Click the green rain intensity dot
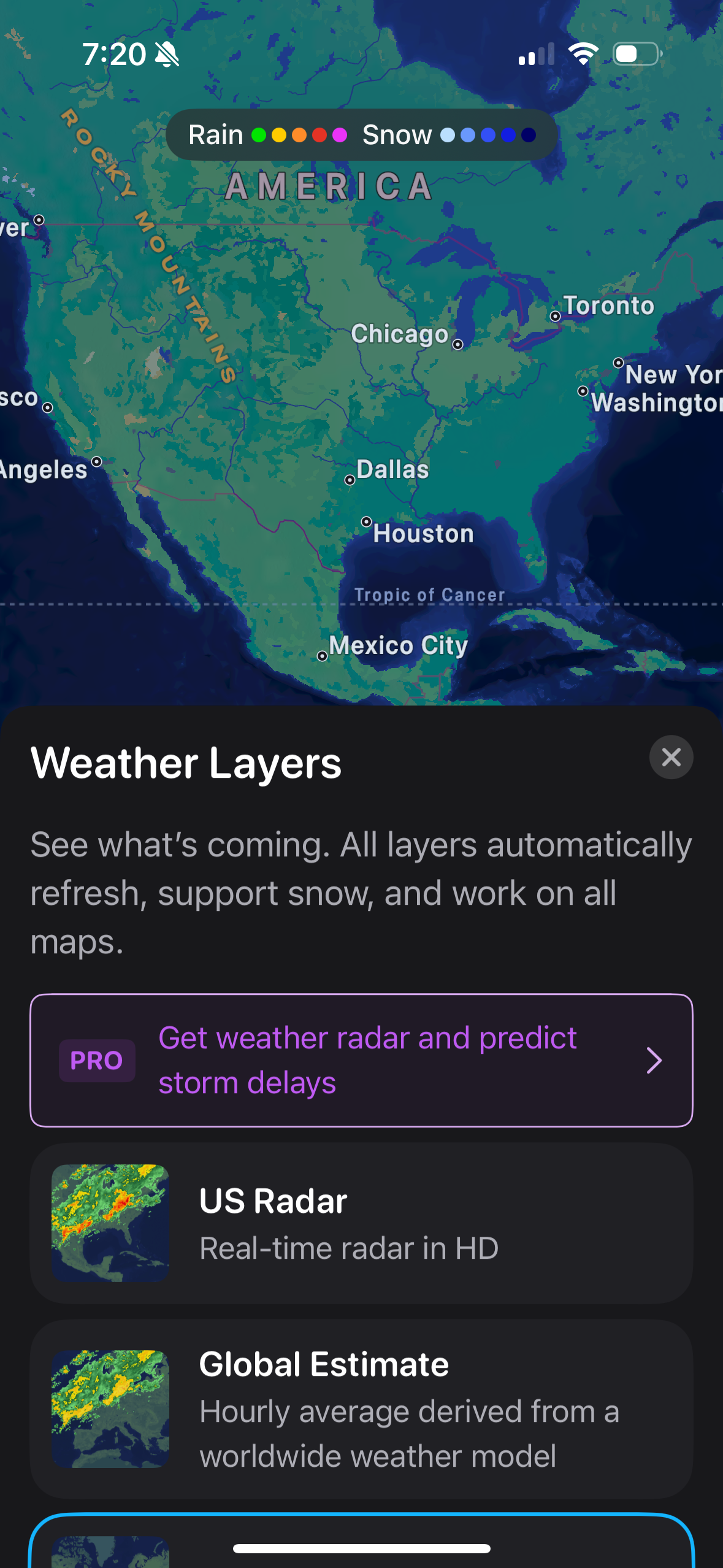This screenshot has width=723, height=1568. [259, 134]
